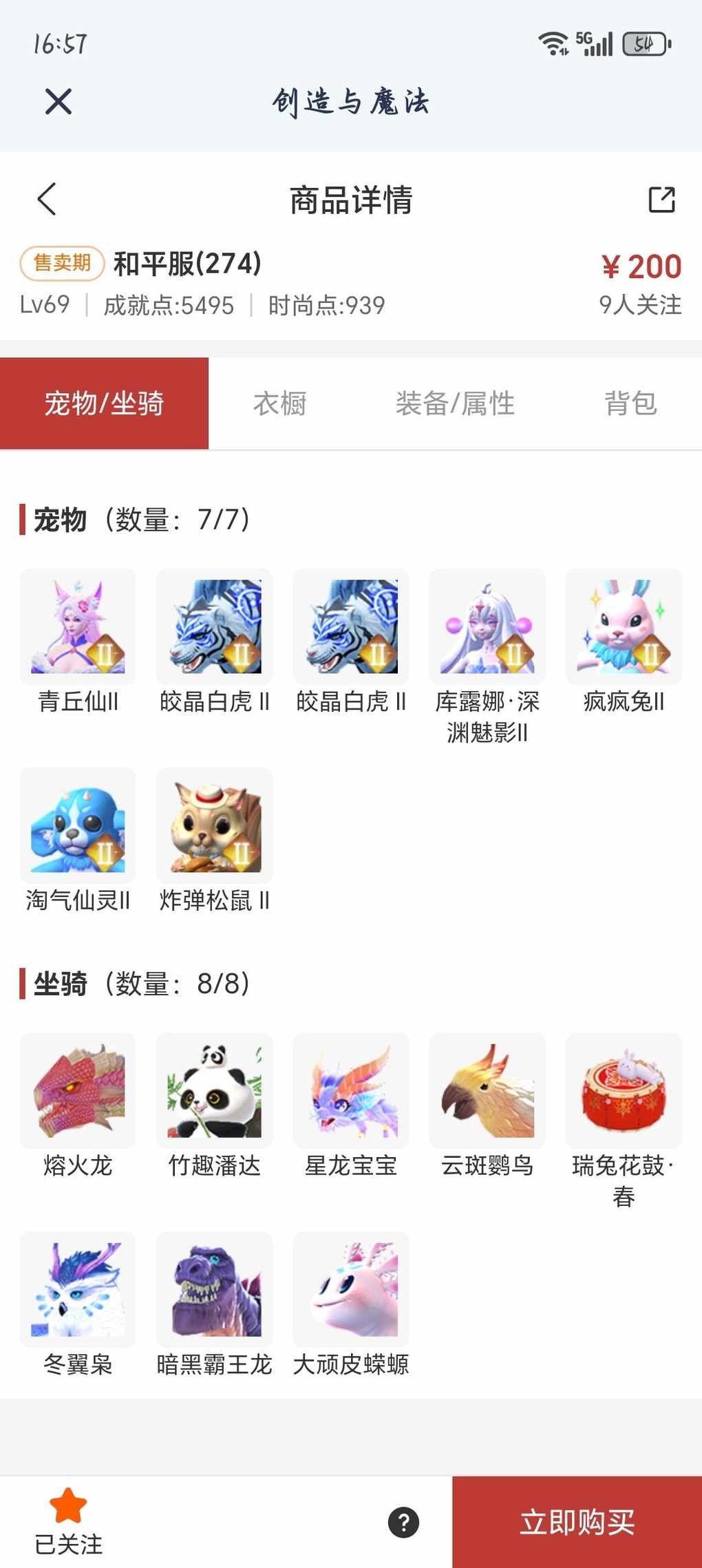Tap 立即购买 to buy now
This screenshot has height=1568, width=702.
(577, 1522)
